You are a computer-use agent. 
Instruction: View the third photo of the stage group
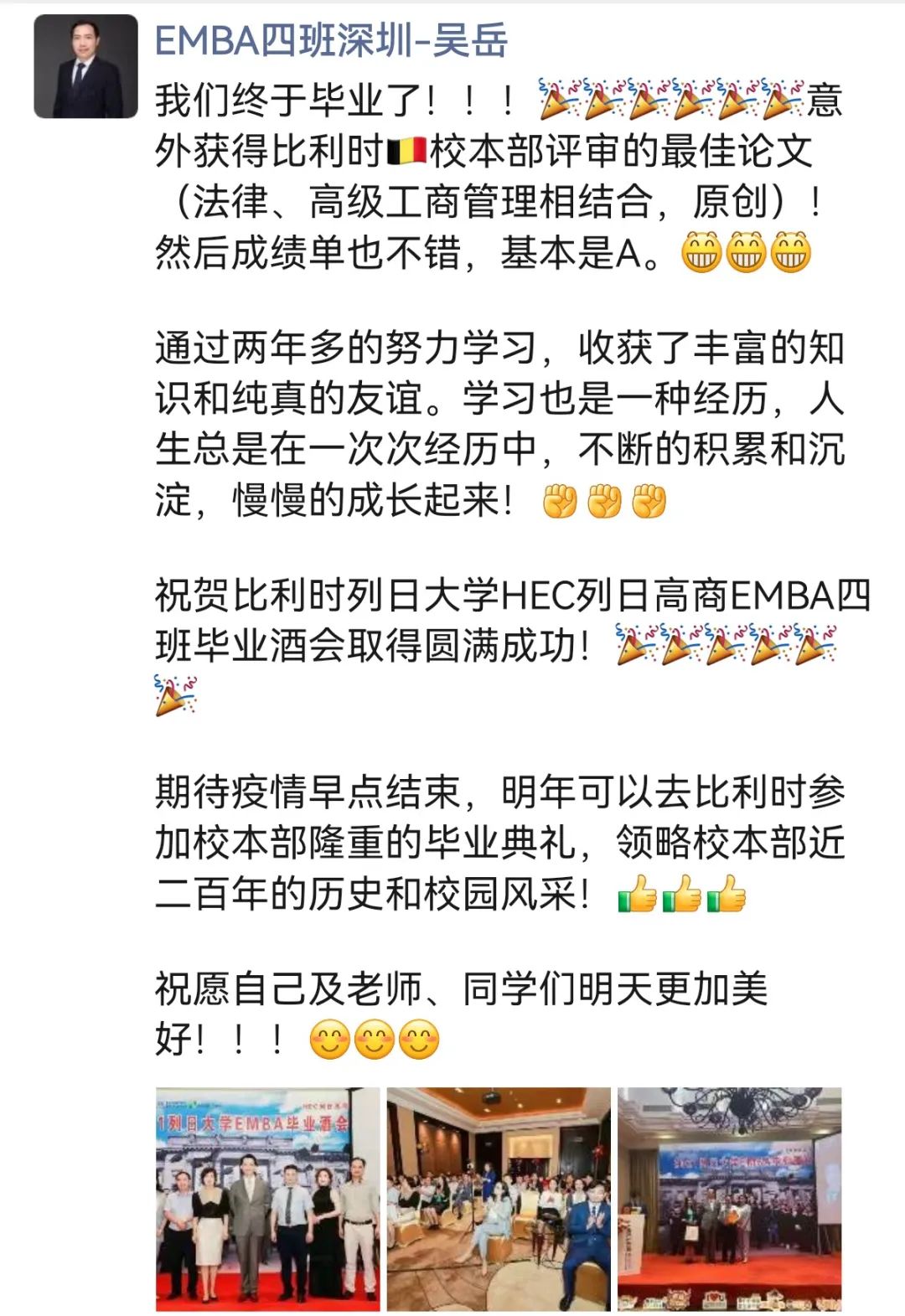coord(729,1198)
